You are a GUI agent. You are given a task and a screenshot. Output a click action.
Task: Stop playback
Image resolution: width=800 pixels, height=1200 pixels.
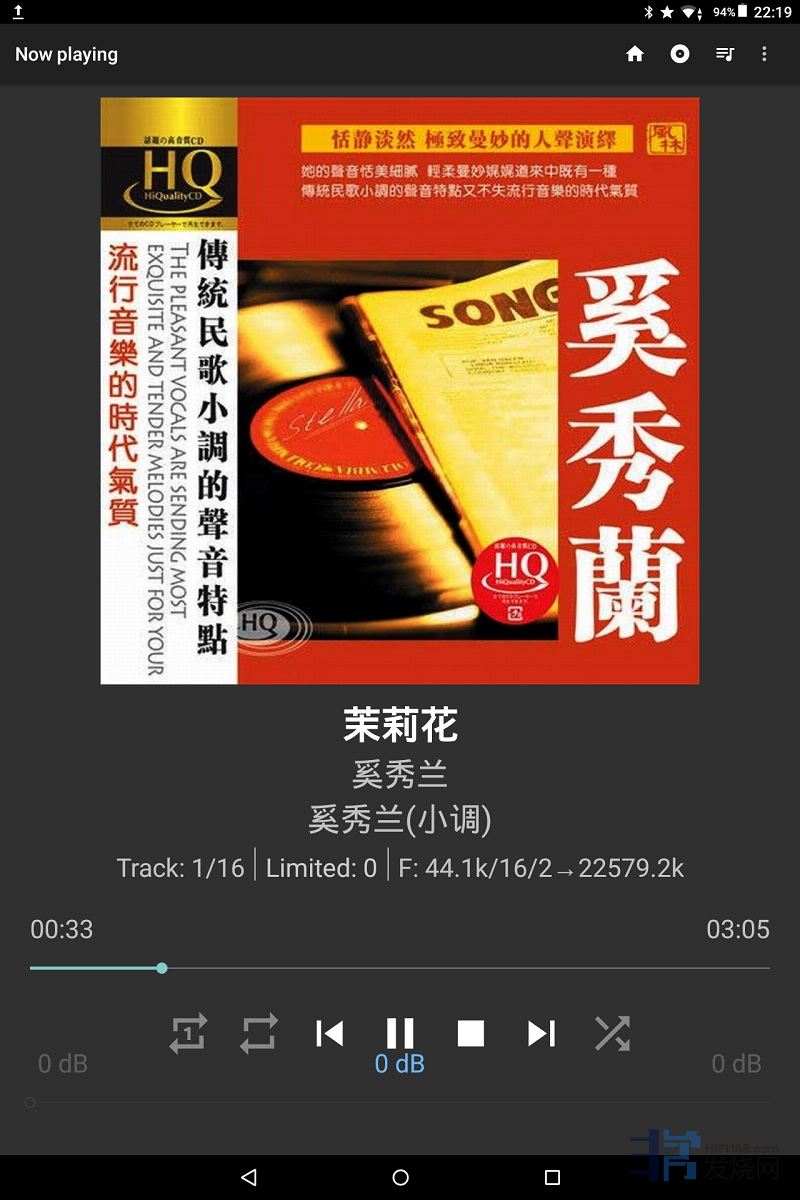pyautogui.click(x=471, y=1033)
